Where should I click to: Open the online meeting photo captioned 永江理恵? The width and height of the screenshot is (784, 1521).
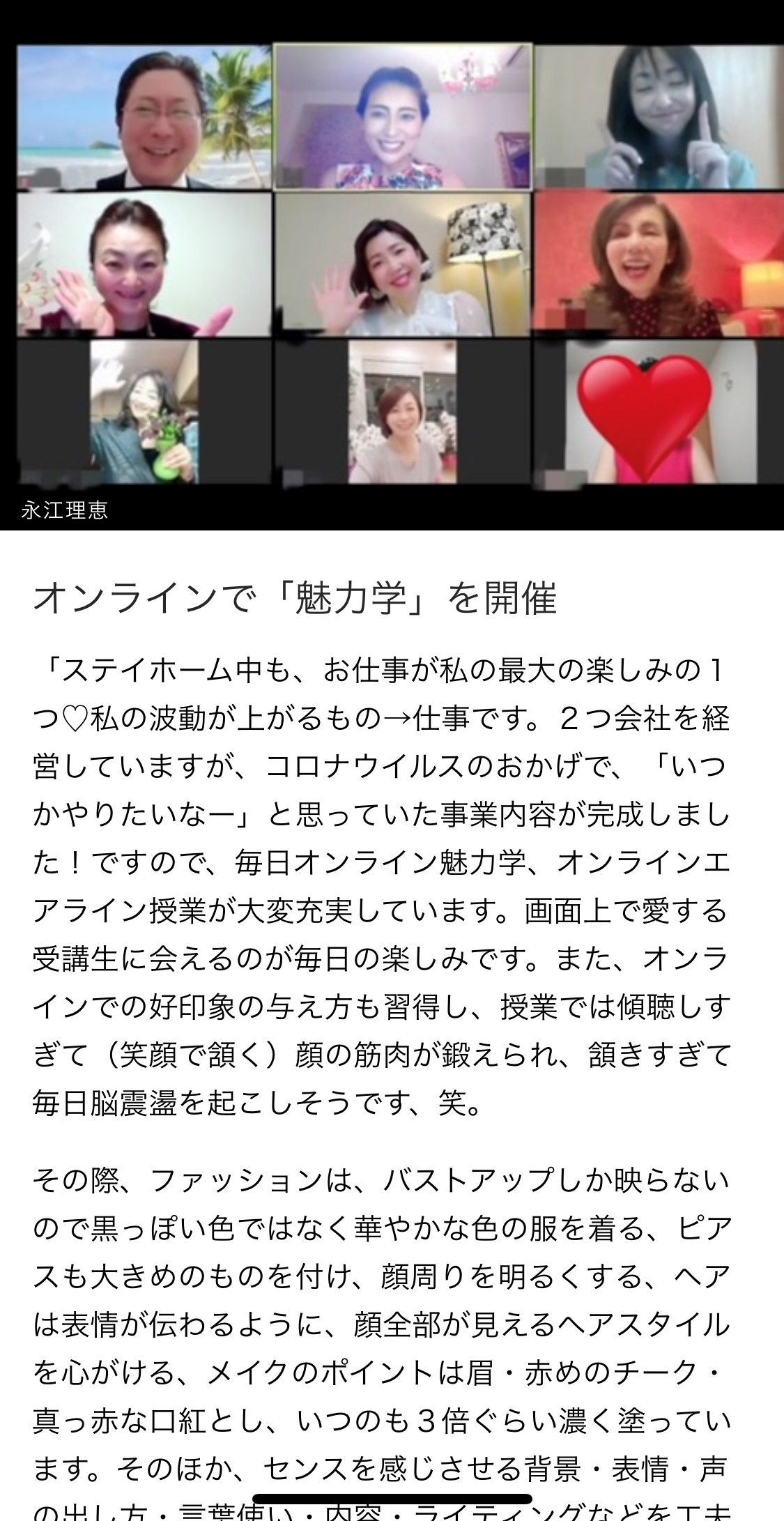tap(392, 265)
